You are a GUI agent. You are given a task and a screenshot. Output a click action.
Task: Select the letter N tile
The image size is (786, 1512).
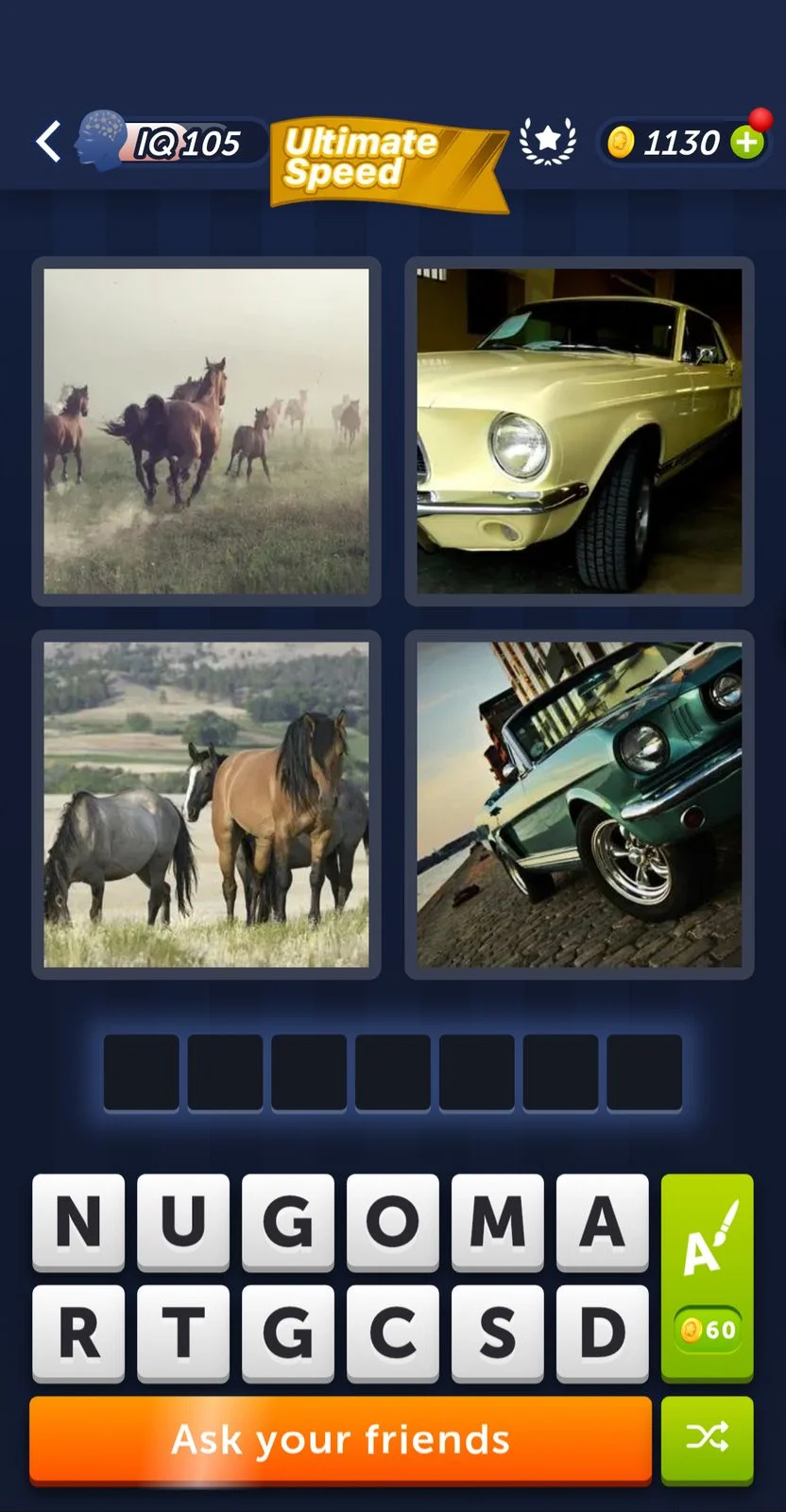[78, 1221]
